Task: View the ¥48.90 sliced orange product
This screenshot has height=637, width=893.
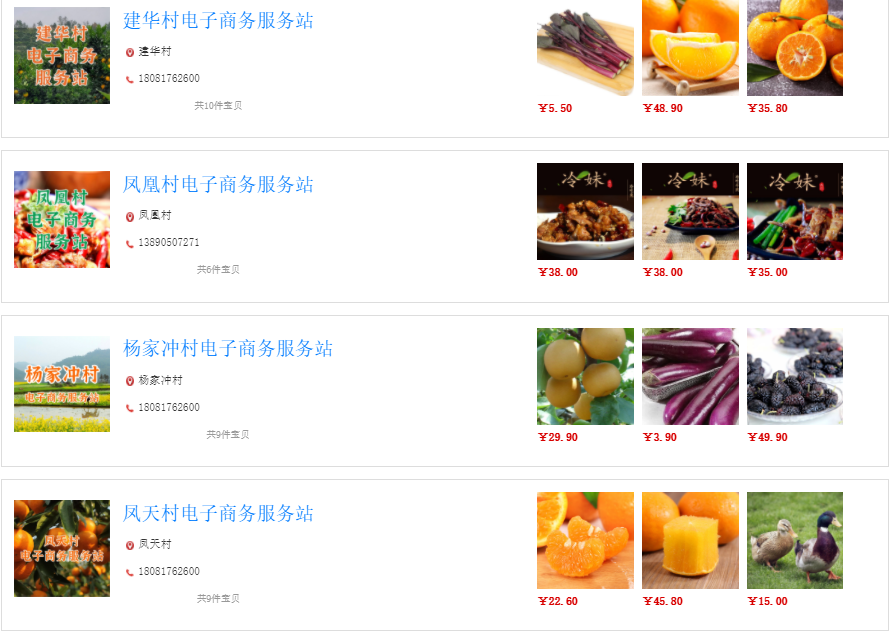Action: [690, 48]
